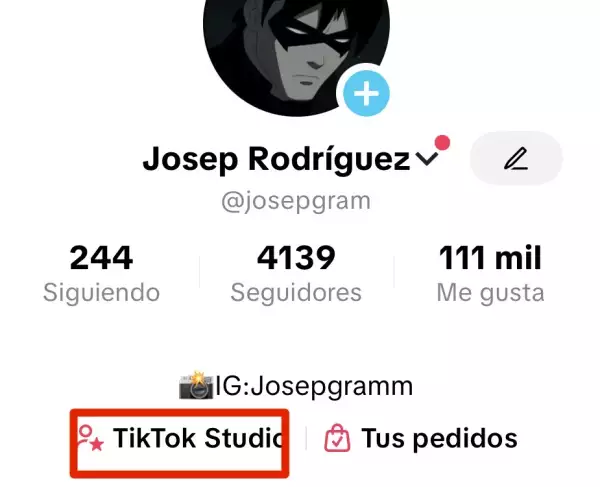The height and width of the screenshot is (487, 600).
Task: Show the 111 mil Me gusta details
Action: (x=490, y=274)
